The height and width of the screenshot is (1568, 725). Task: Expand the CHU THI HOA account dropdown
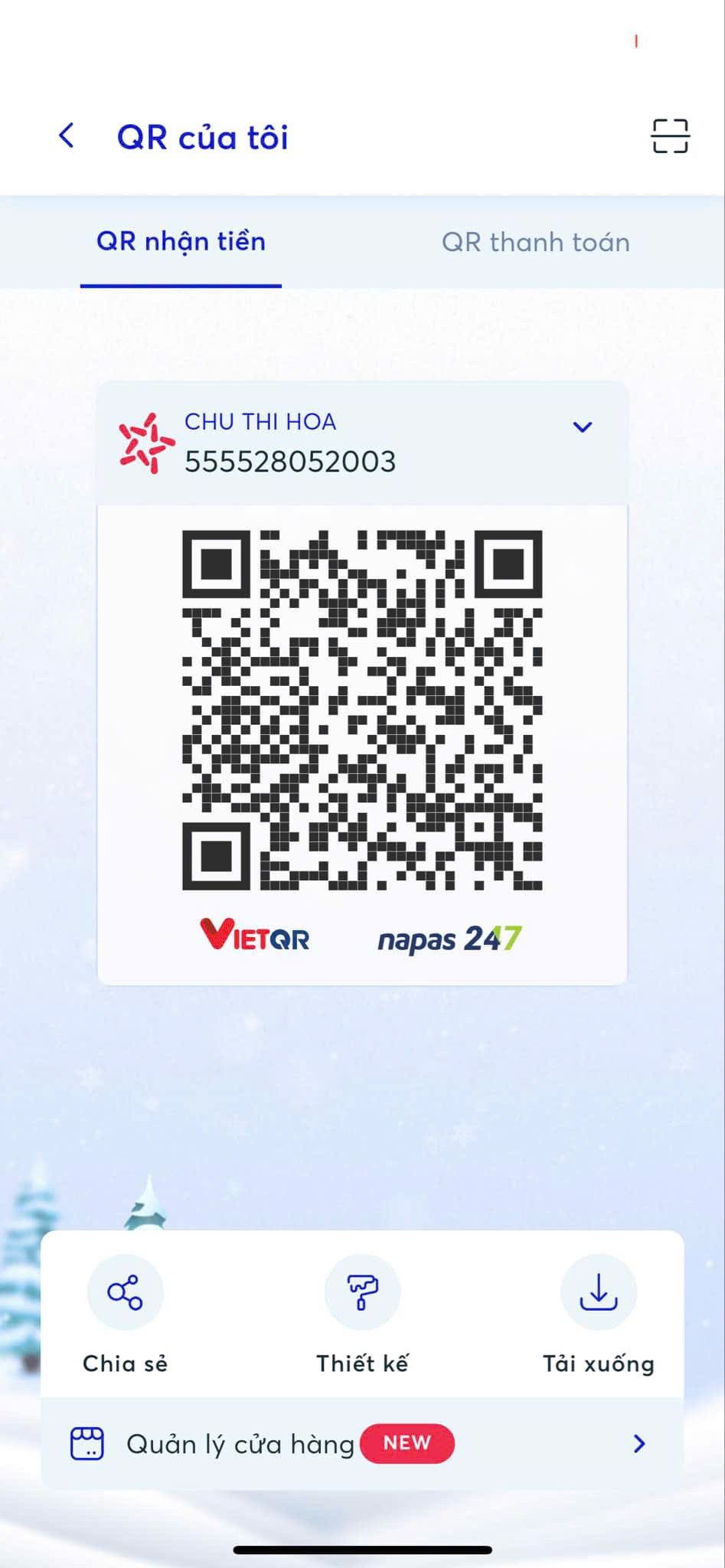tap(583, 427)
